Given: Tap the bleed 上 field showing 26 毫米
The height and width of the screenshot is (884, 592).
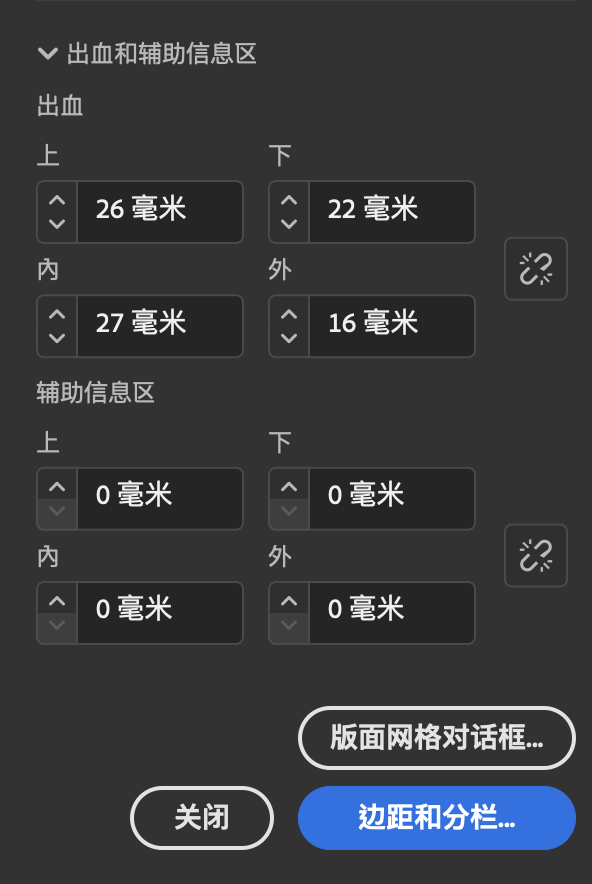Looking at the screenshot, I should pyautogui.click(x=160, y=212).
